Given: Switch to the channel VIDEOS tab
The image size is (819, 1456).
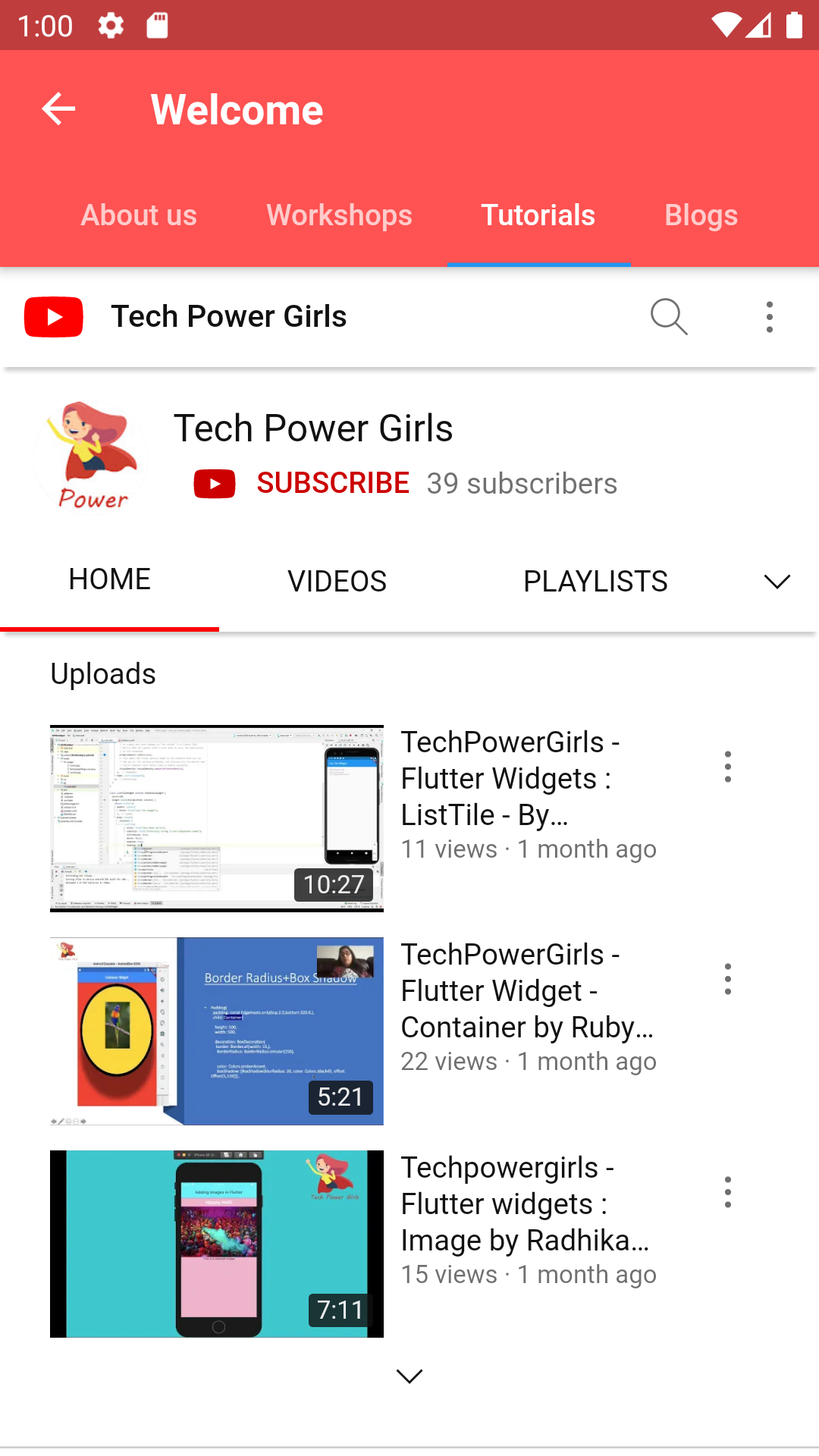Looking at the screenshot, I should pos(337,582).
